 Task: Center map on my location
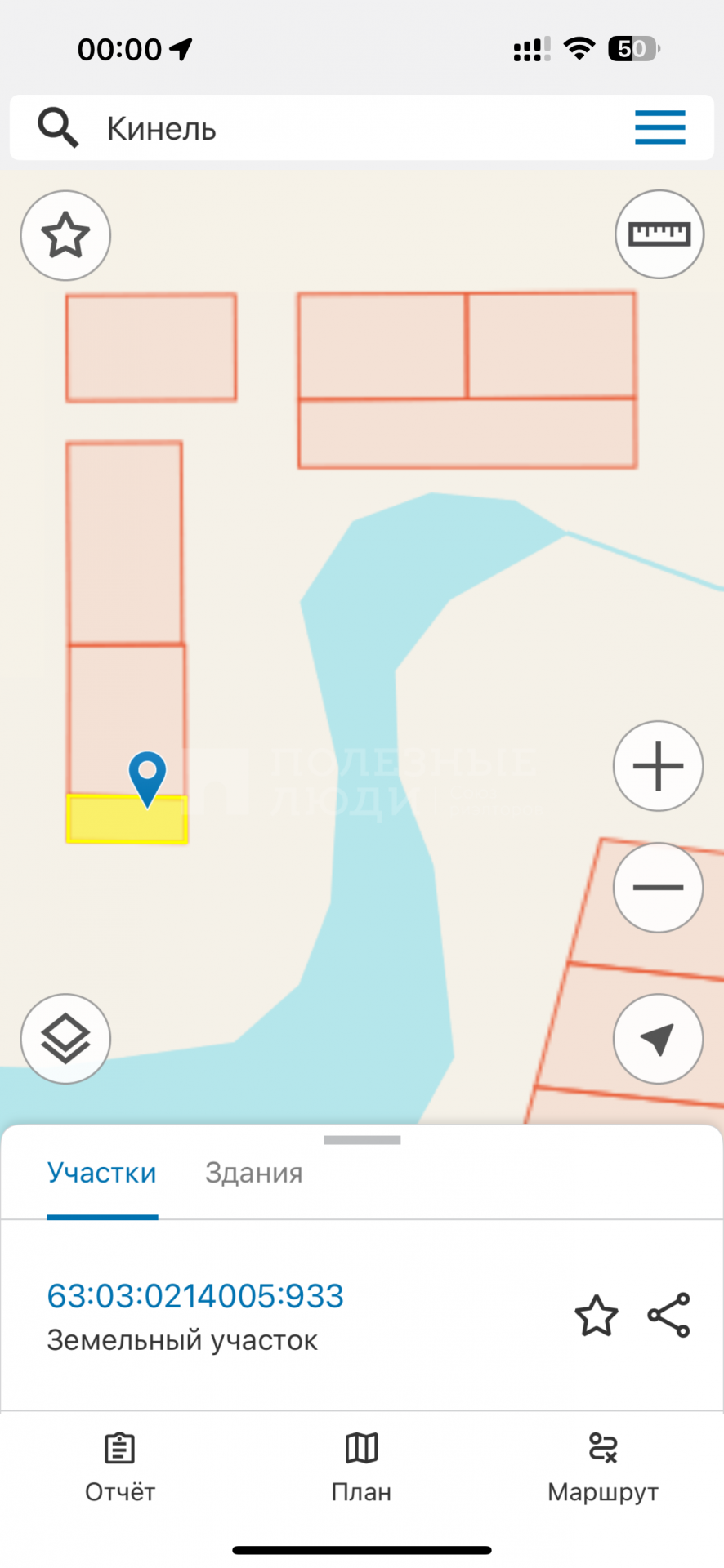658,1039
